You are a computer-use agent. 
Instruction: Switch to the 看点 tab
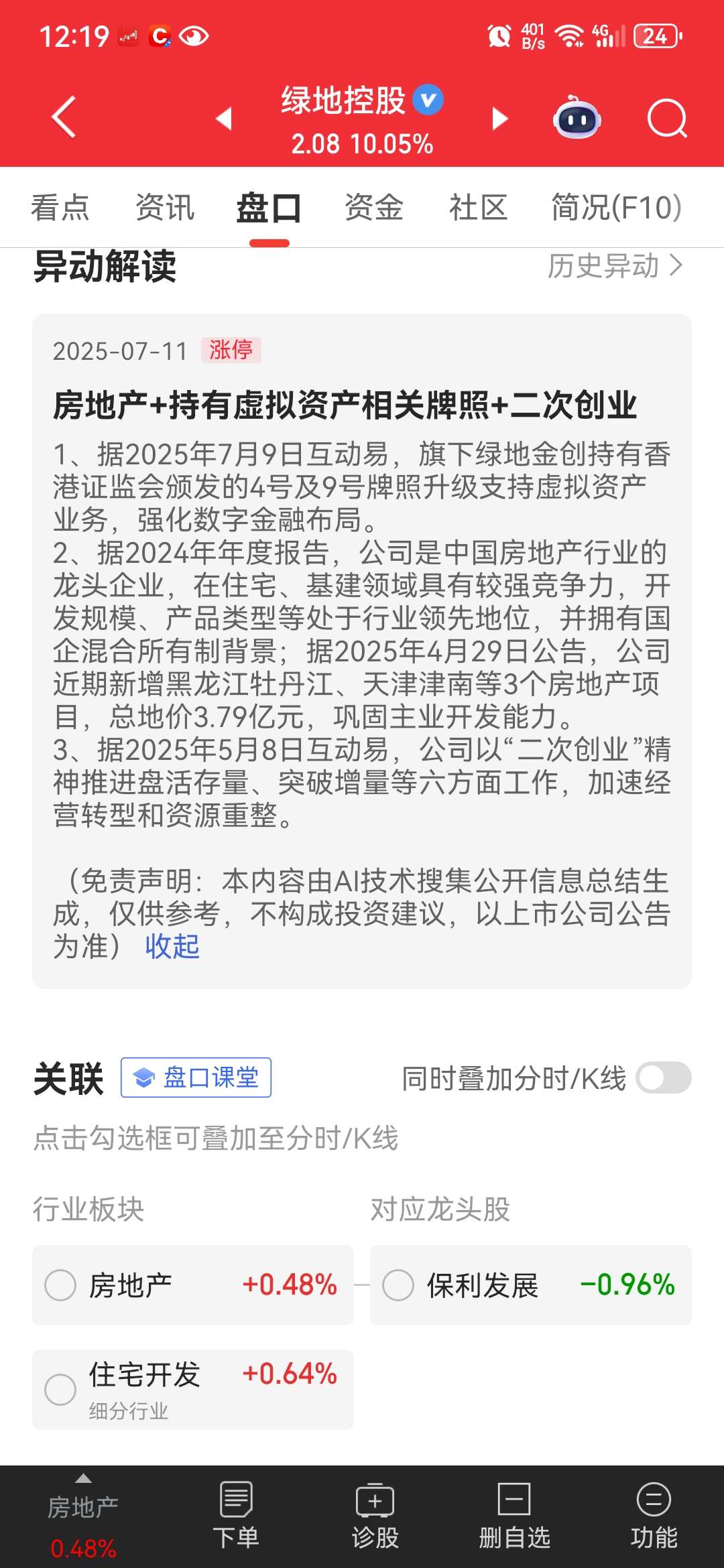click(60, 207)
